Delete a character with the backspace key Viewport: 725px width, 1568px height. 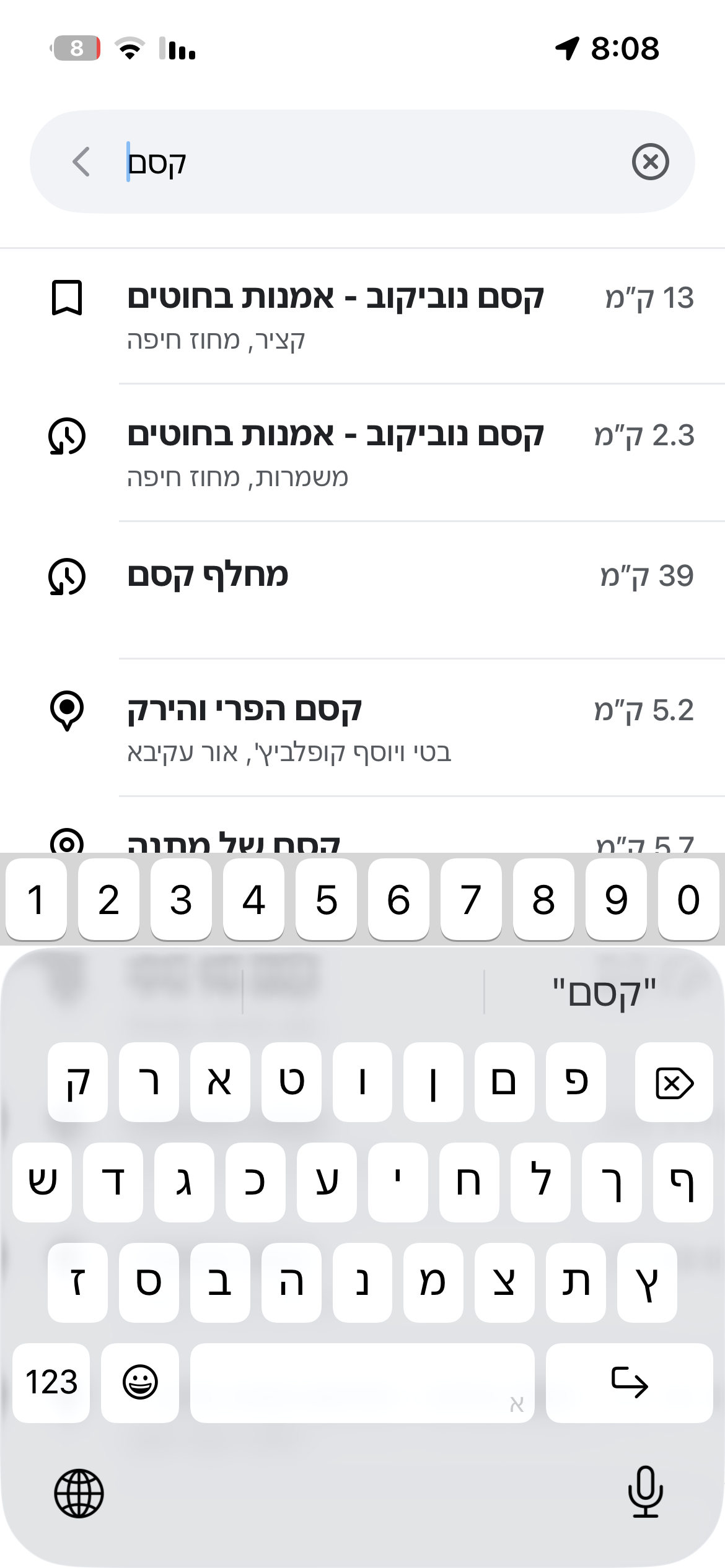click(674, 1082)
